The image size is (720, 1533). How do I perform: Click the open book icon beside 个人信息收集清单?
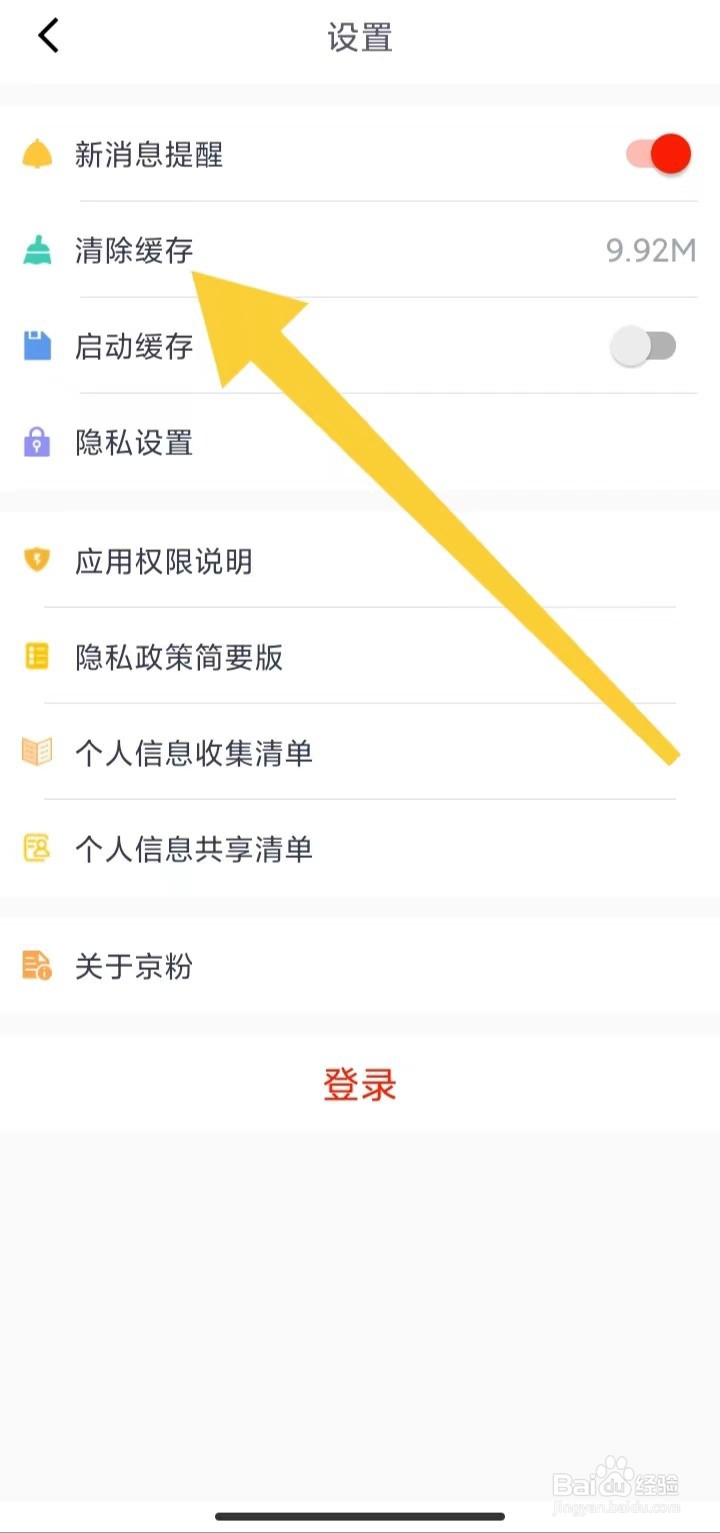pyautogui.click(x=37, y=753)
